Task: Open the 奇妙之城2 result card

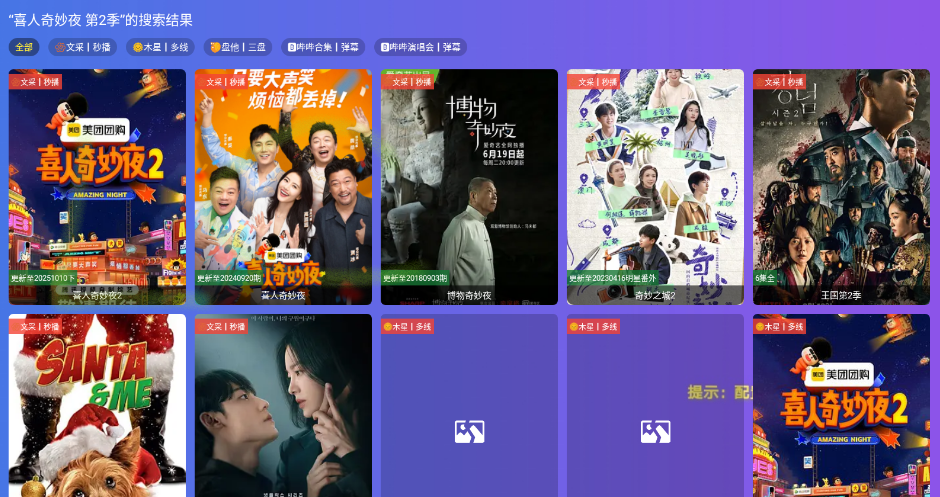Action: tap(655, 186)
